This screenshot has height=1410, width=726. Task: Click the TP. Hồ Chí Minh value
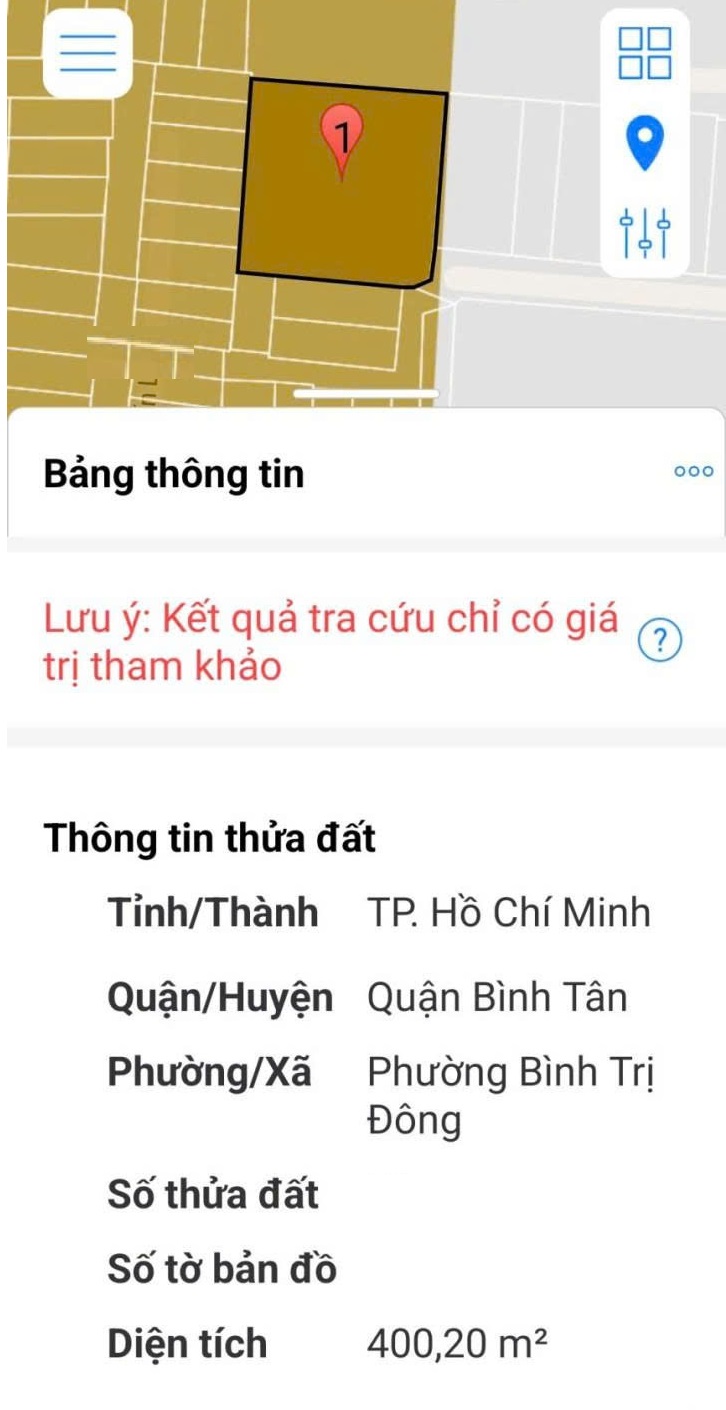coord(510,912)
